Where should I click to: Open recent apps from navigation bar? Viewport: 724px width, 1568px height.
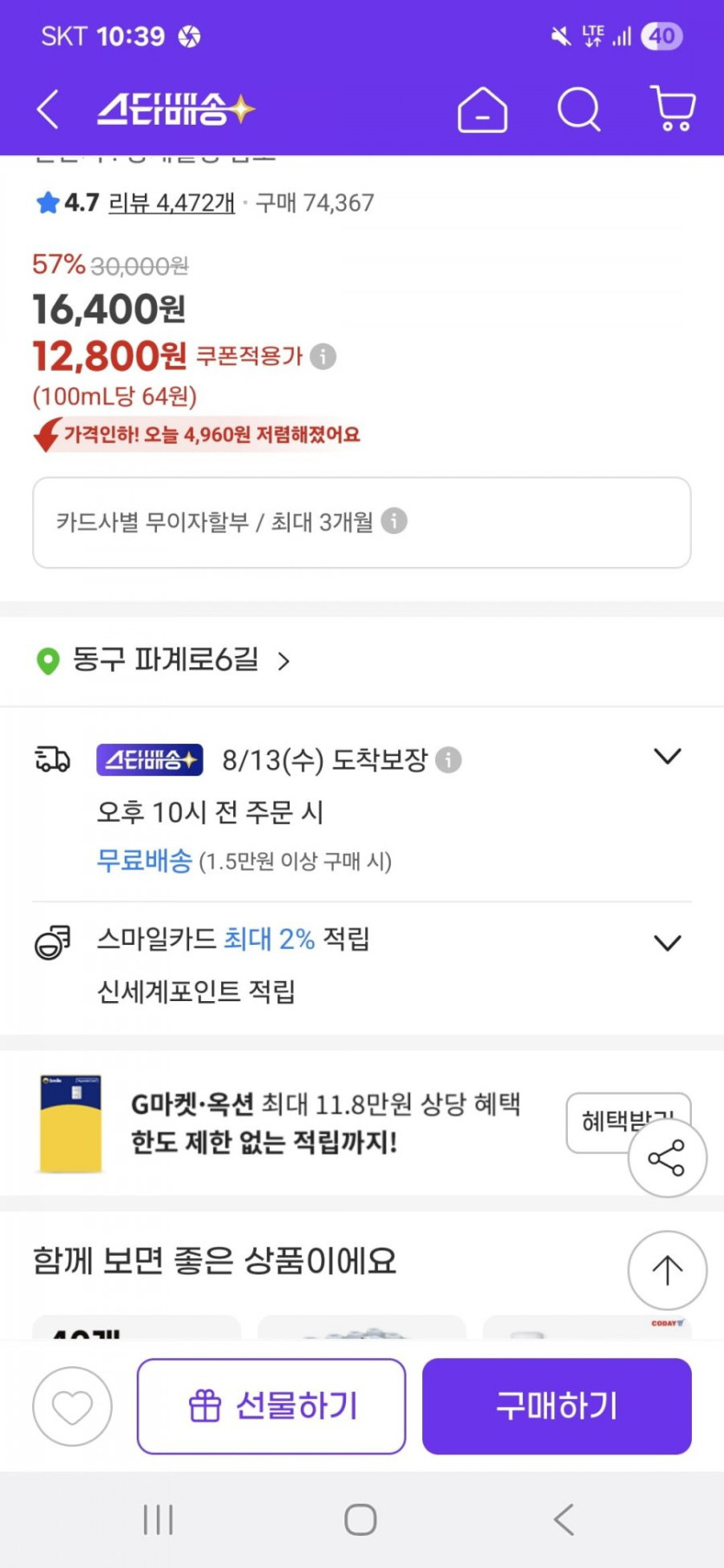pos(158,1519)
